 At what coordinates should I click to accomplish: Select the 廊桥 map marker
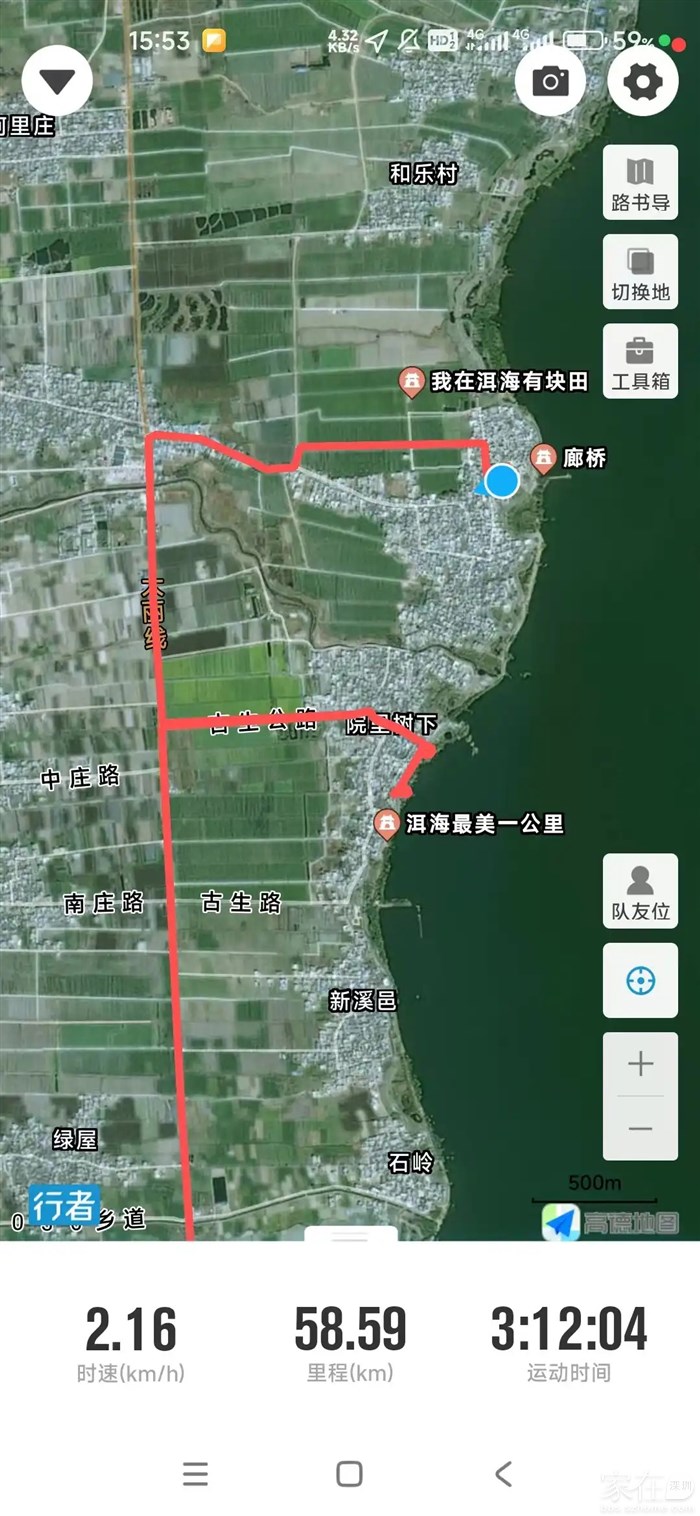[544, 459]
